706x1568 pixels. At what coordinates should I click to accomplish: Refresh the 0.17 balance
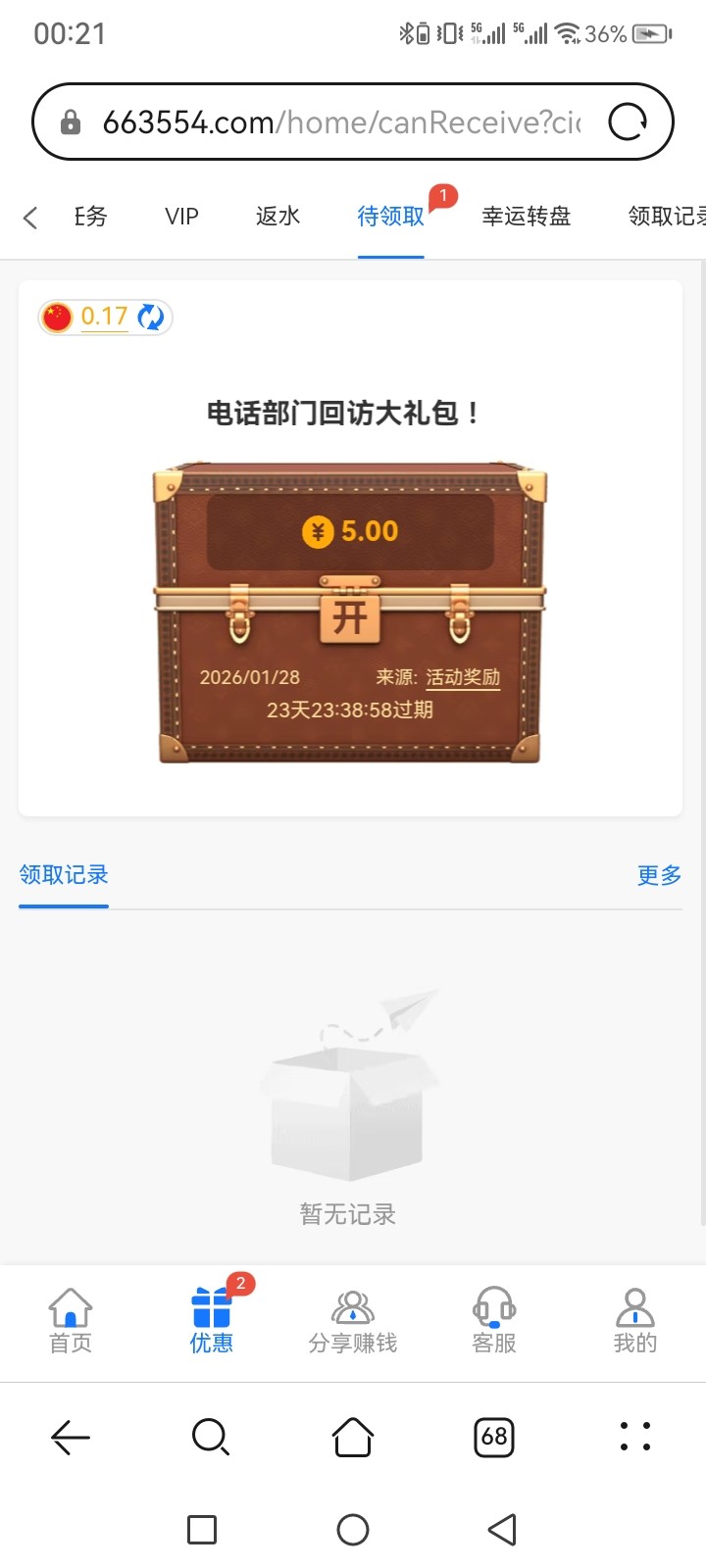pyautogui.click(x=151, y=317)
